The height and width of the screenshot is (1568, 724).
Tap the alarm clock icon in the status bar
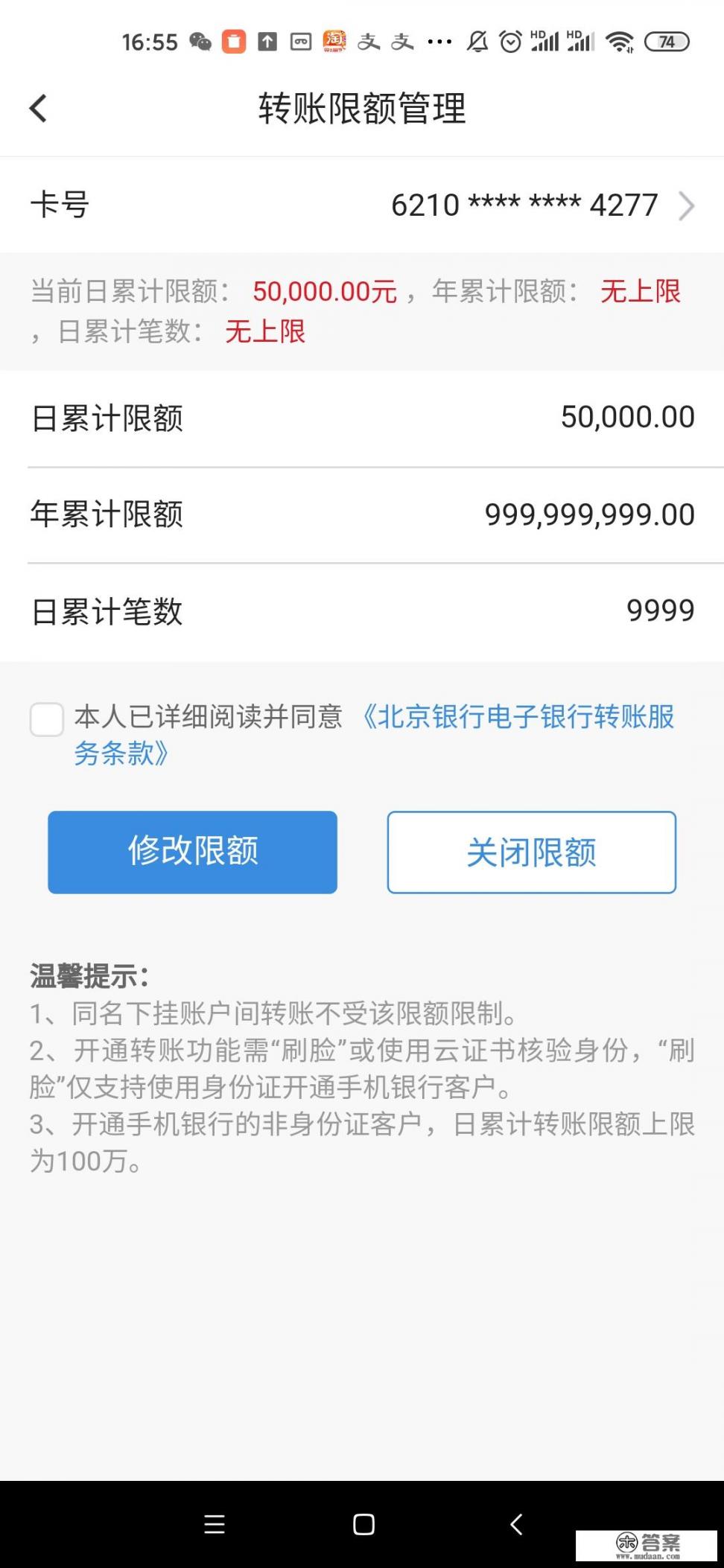pos(509,42)
